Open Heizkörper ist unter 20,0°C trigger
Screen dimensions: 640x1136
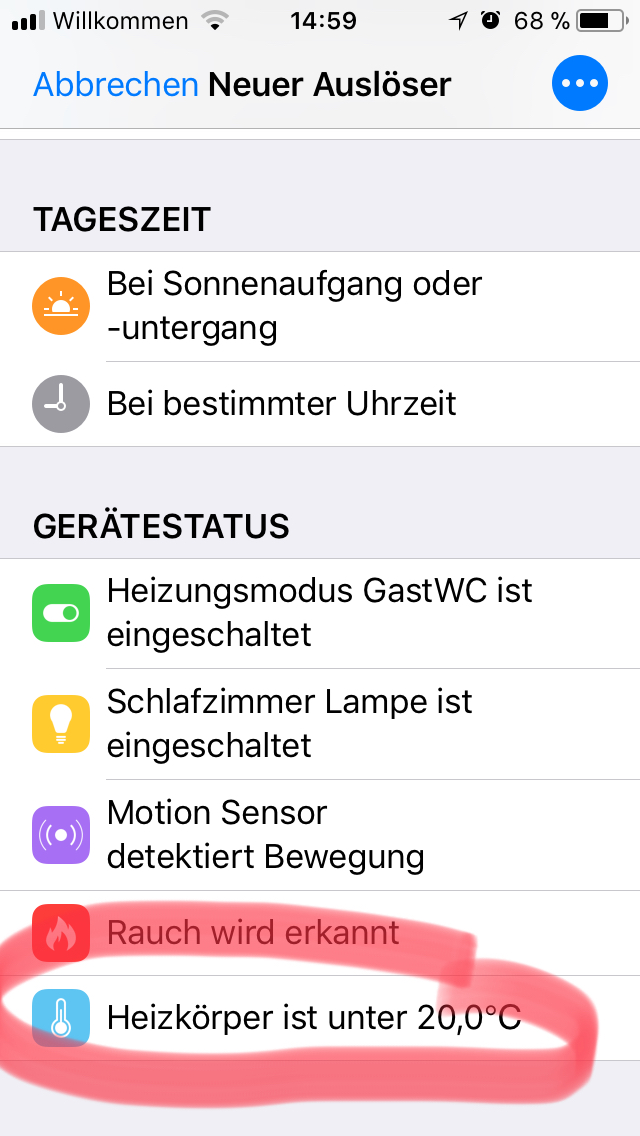tap(320, 1018)
